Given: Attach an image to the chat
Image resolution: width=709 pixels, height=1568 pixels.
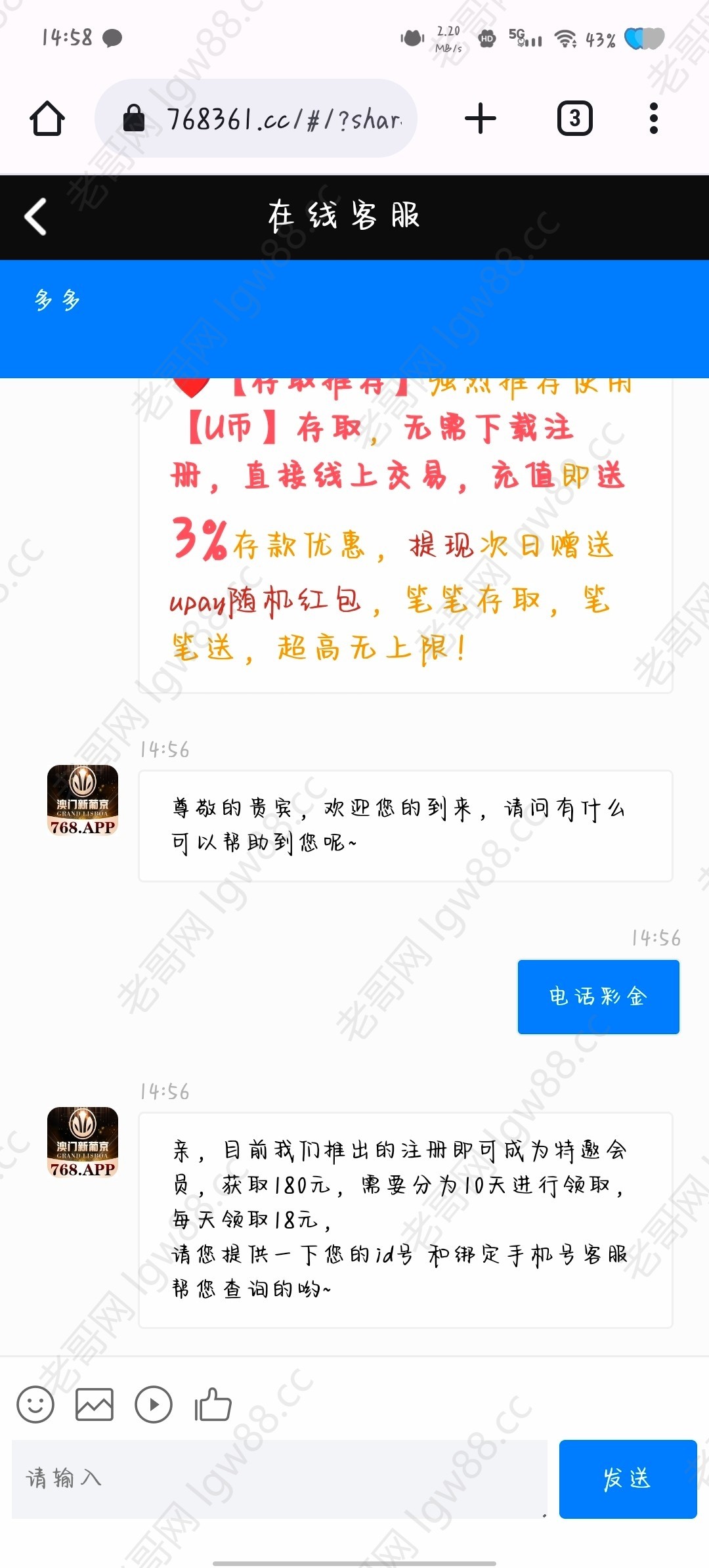Looking at the screenshot, I should click(95, 1405).
